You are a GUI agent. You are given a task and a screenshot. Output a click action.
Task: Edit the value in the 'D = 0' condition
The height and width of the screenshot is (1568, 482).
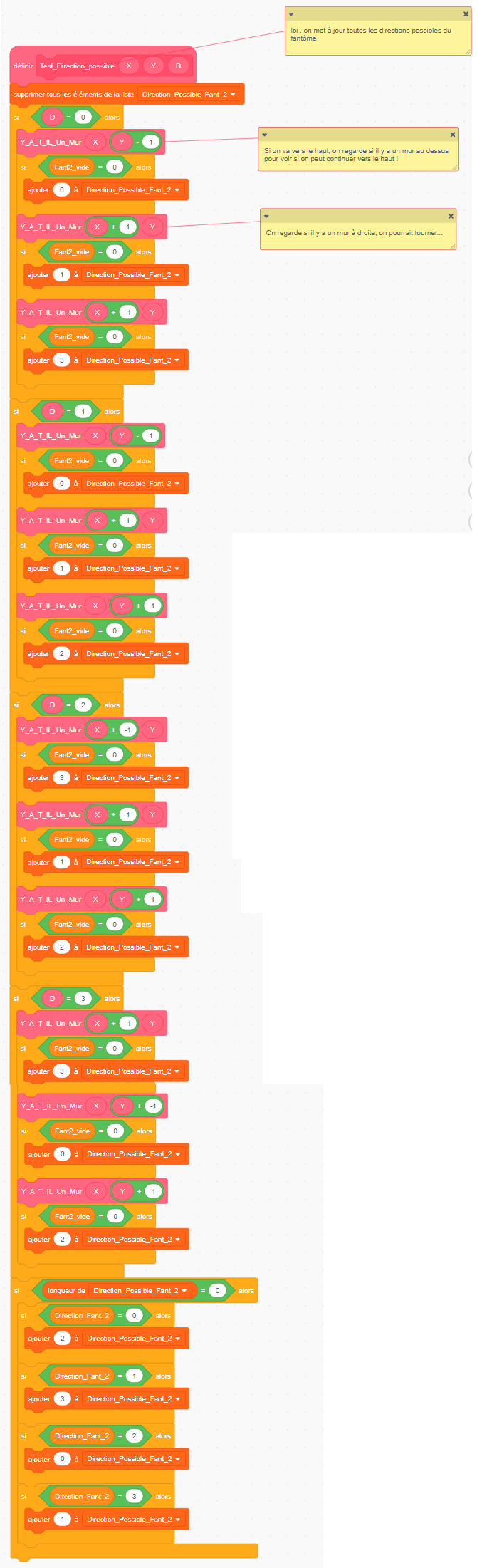pos(83,118)
